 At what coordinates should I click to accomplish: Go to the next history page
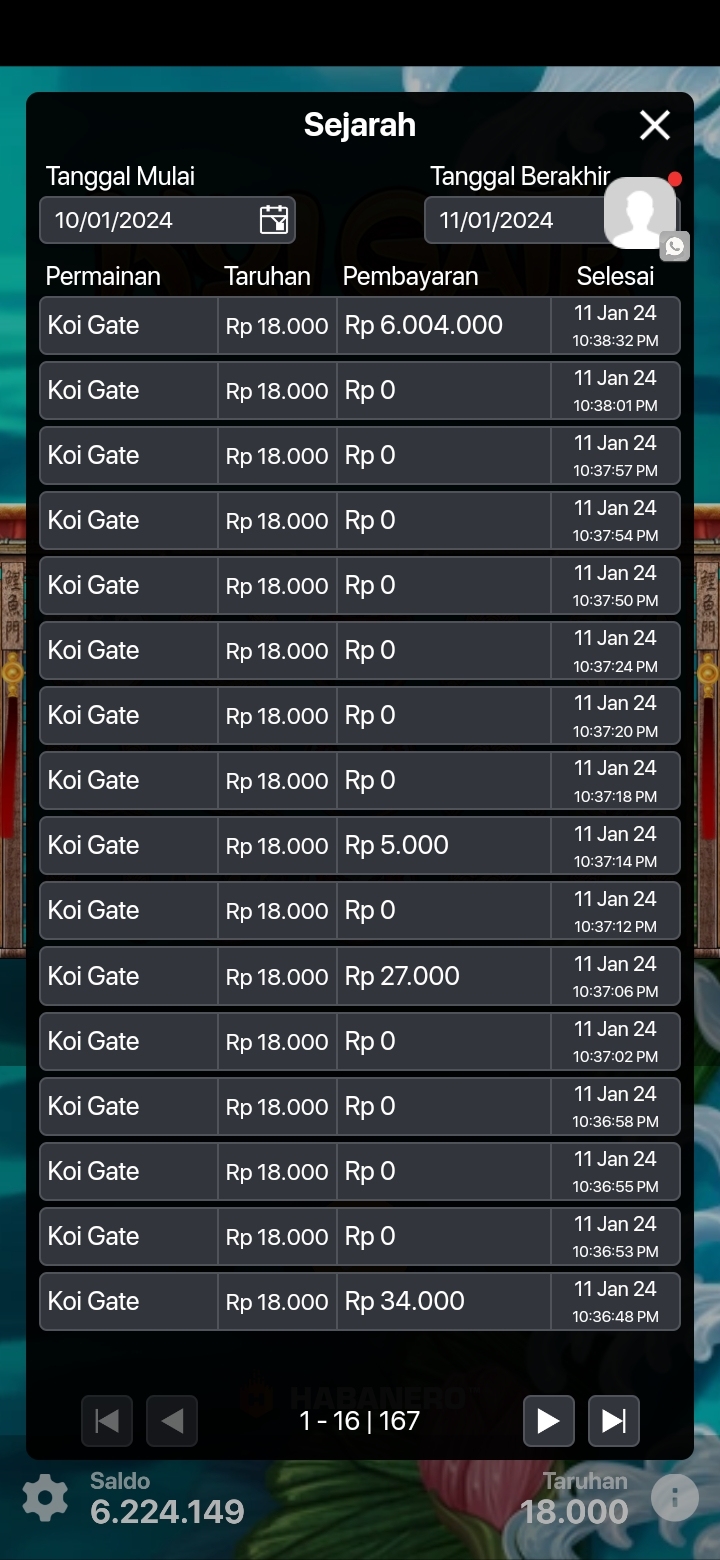548,1421
